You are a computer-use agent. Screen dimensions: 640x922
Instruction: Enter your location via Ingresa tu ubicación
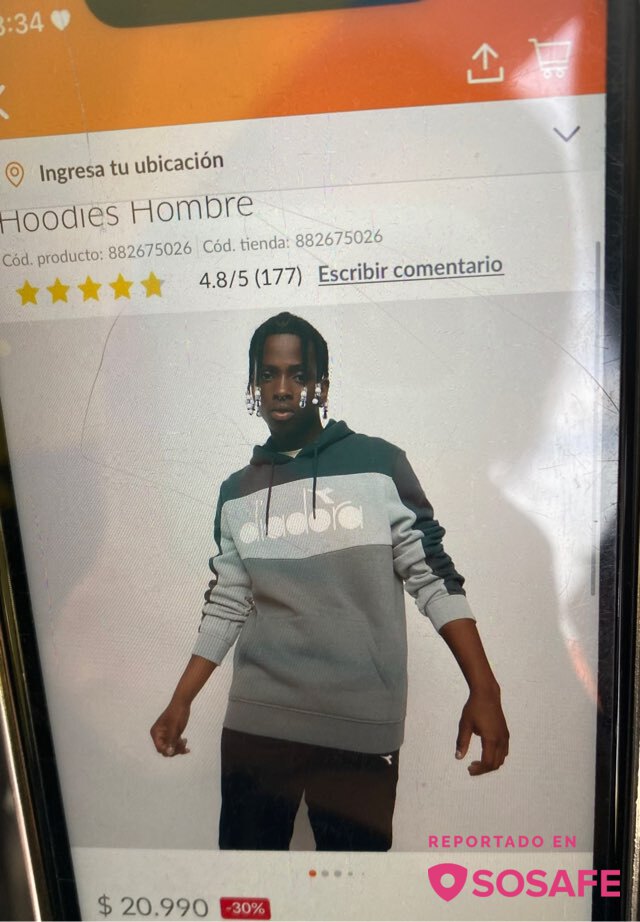pos(130,166)
